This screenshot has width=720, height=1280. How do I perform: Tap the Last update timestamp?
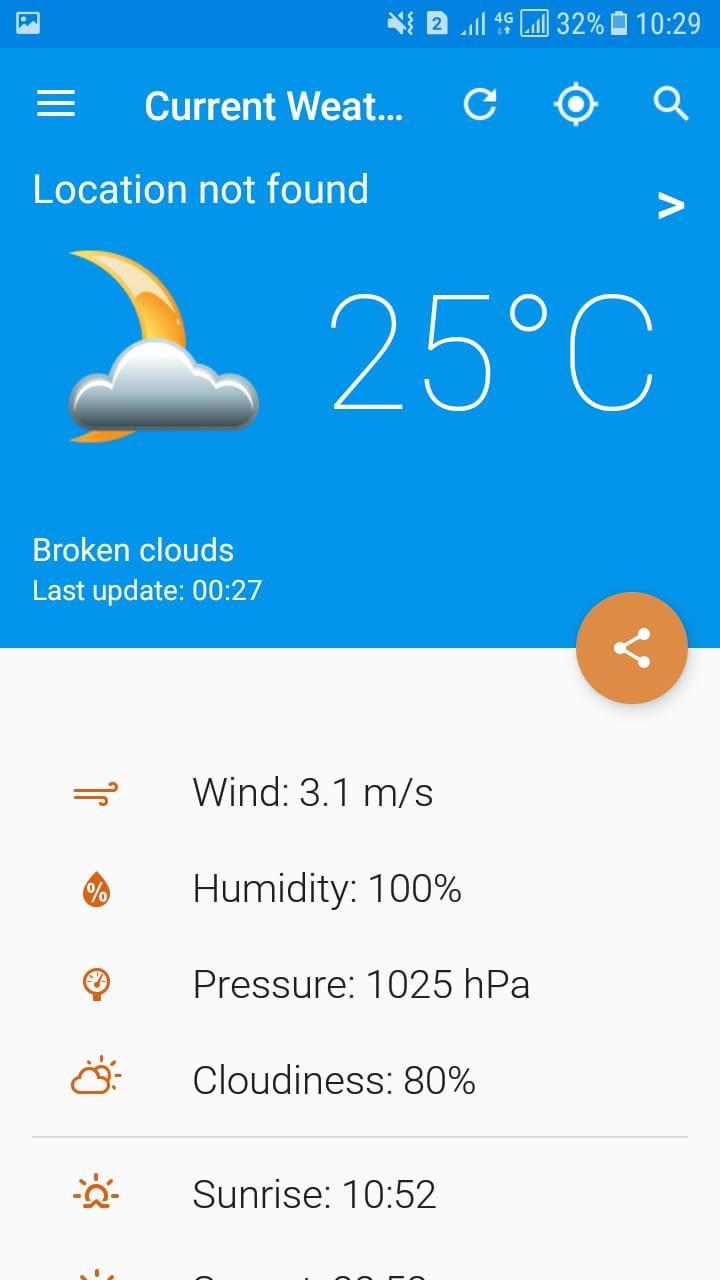pyautogui.click(x=147, y=590)
